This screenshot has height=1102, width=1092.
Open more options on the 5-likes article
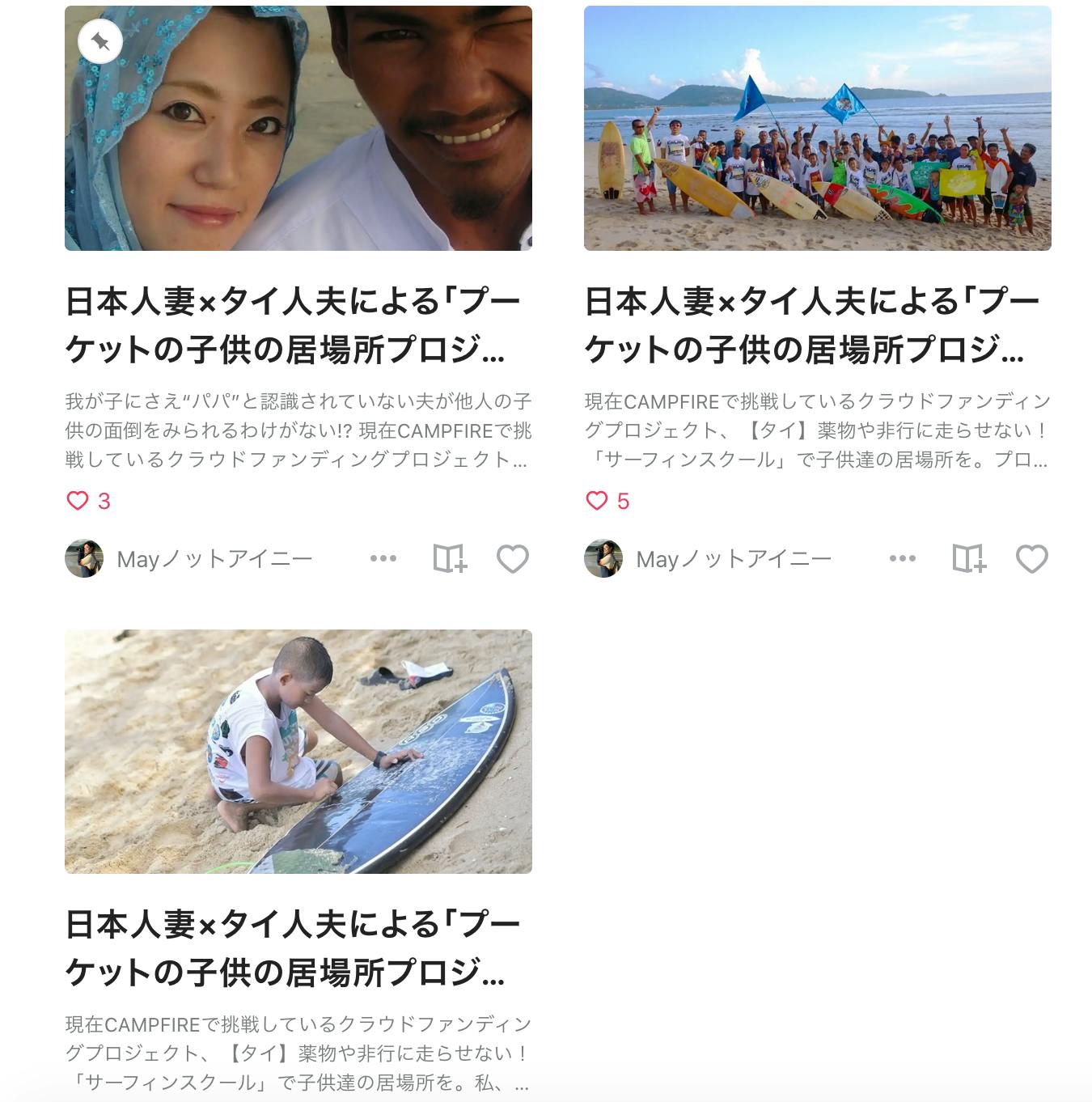point(903,558)
